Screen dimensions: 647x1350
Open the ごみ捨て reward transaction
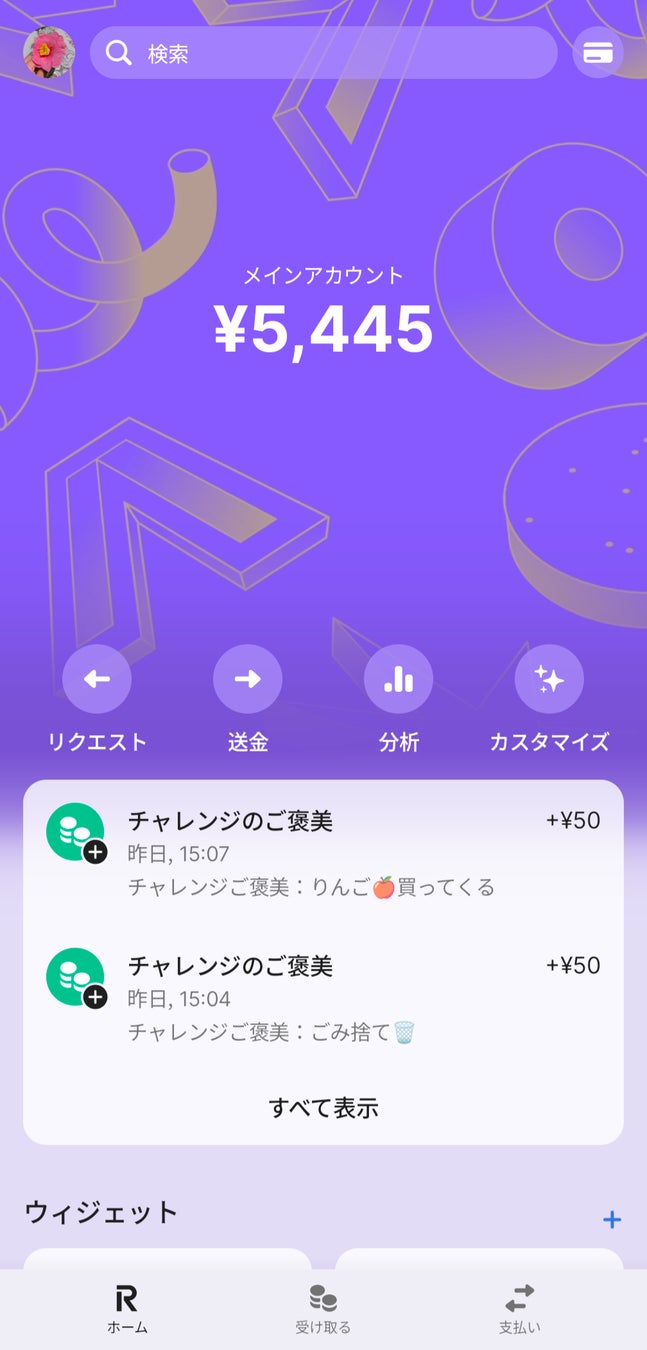click(323, 998)
